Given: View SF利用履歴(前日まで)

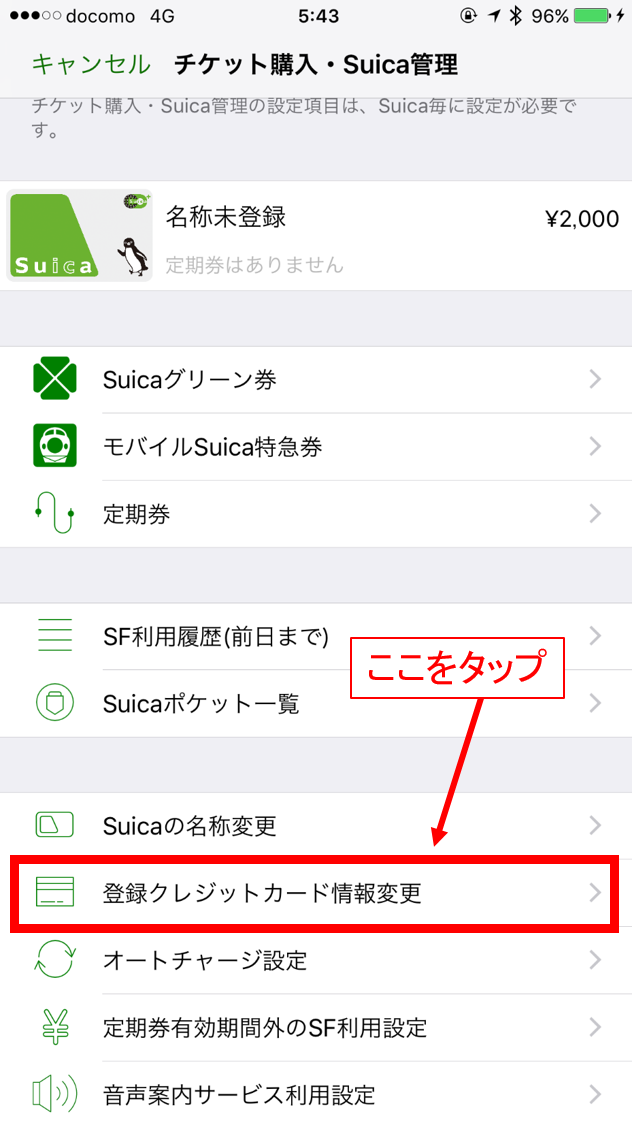Looking at the screenshot, I should [x=316, y=636].
